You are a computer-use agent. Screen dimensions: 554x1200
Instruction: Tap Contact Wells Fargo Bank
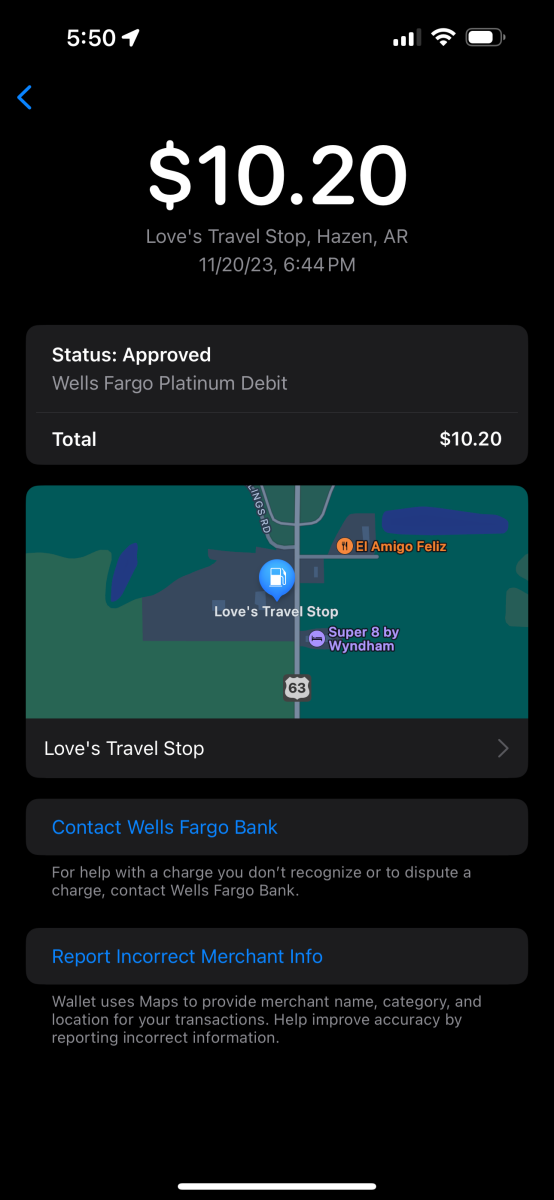coord(277,827)
